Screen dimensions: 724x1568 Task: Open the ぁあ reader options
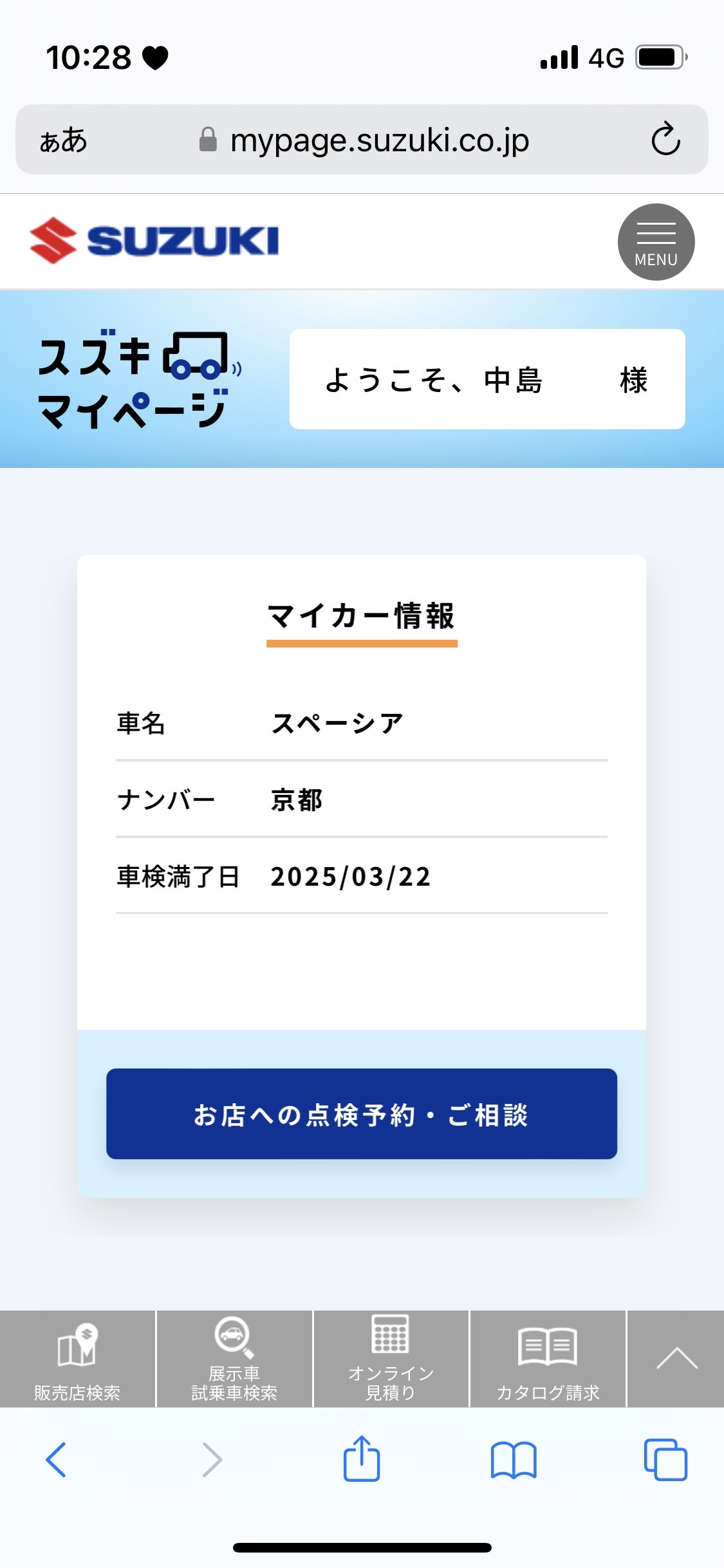coord(63,140)
